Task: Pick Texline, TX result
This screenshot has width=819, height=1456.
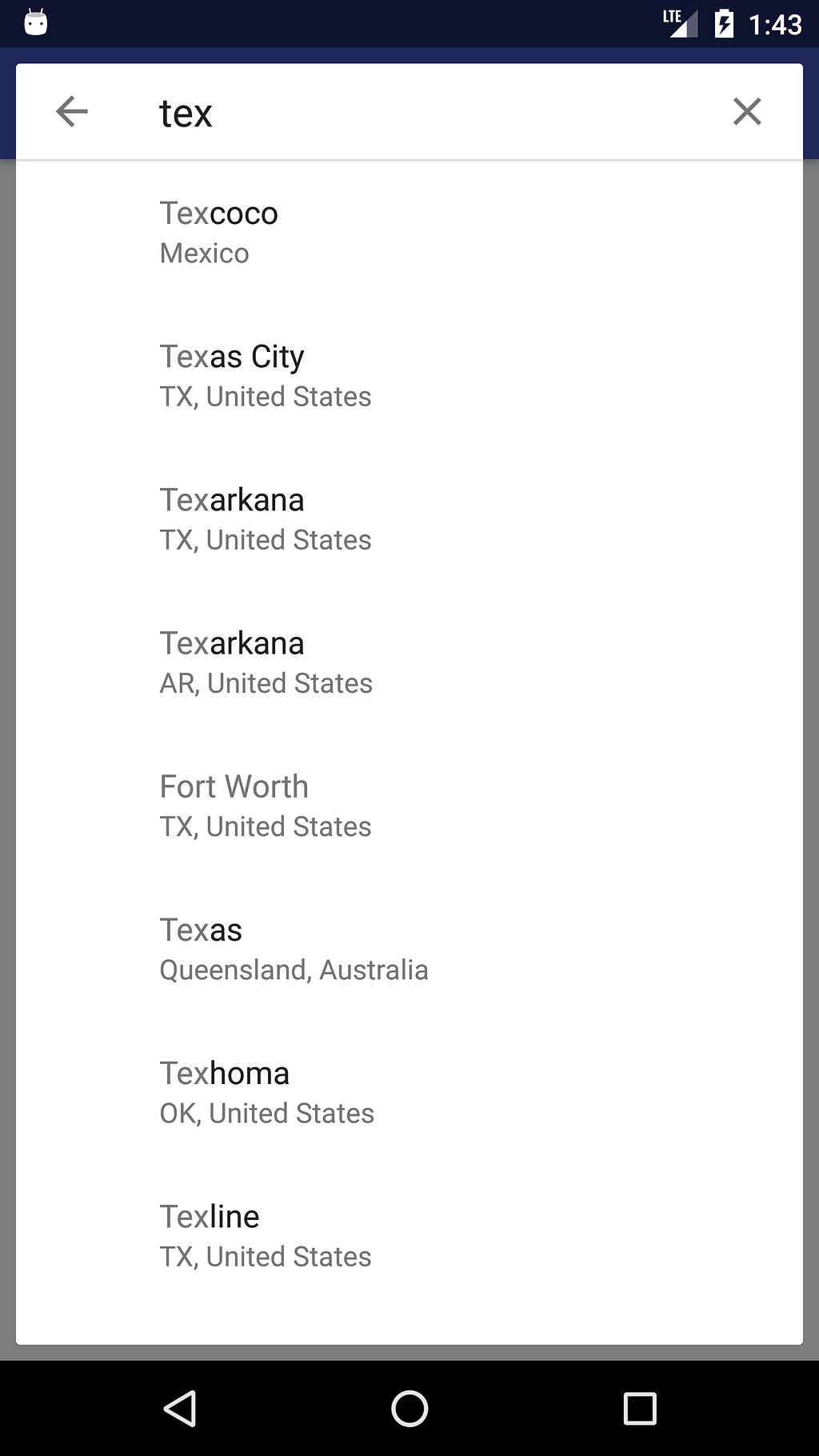Action: 409,1234
